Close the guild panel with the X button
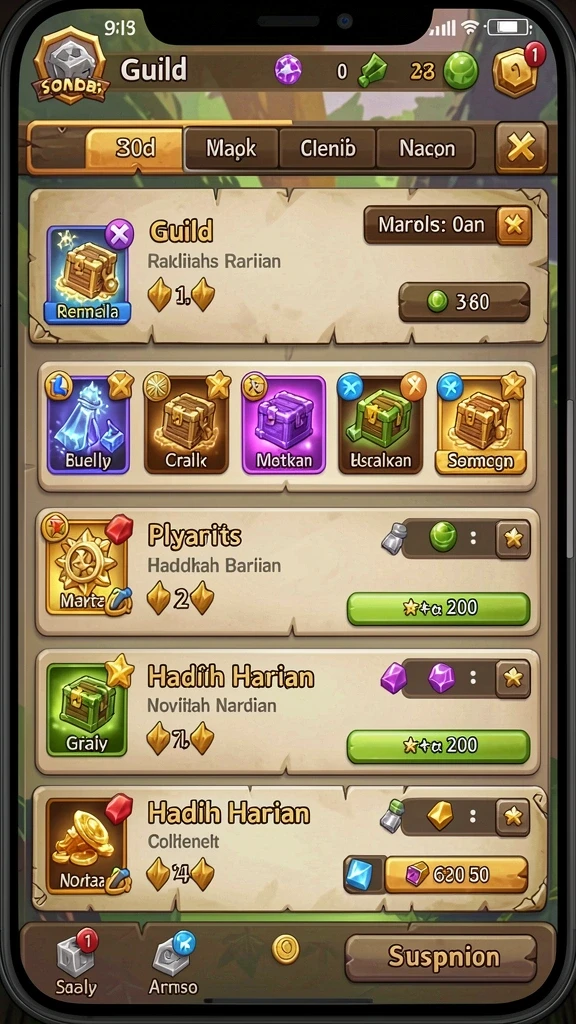576x1024 pixels. [x=520, y=148]
